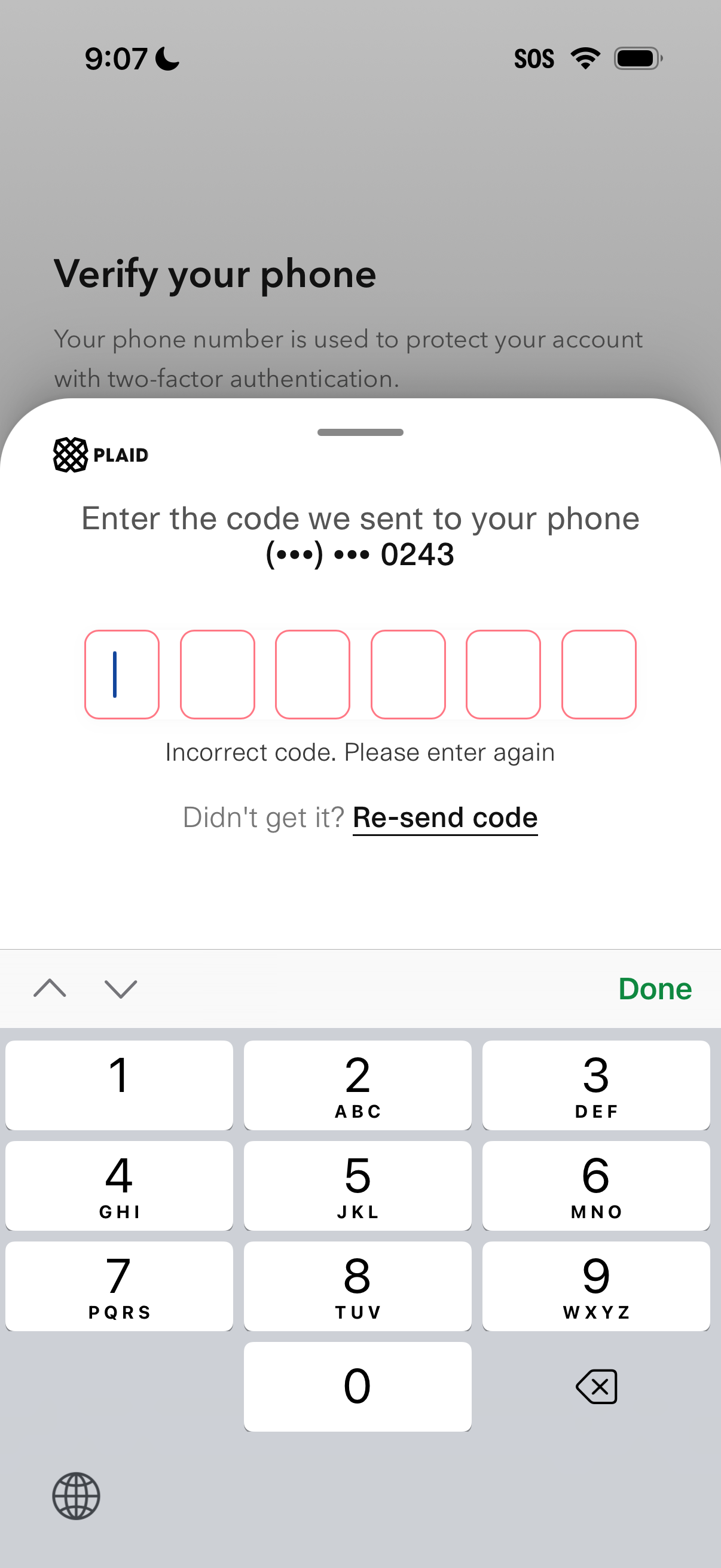The height and width of the screenshot is (1568, 721).
Task: Tap the Re-send code link
Action: pyautogui.click(x=445, y=817)
